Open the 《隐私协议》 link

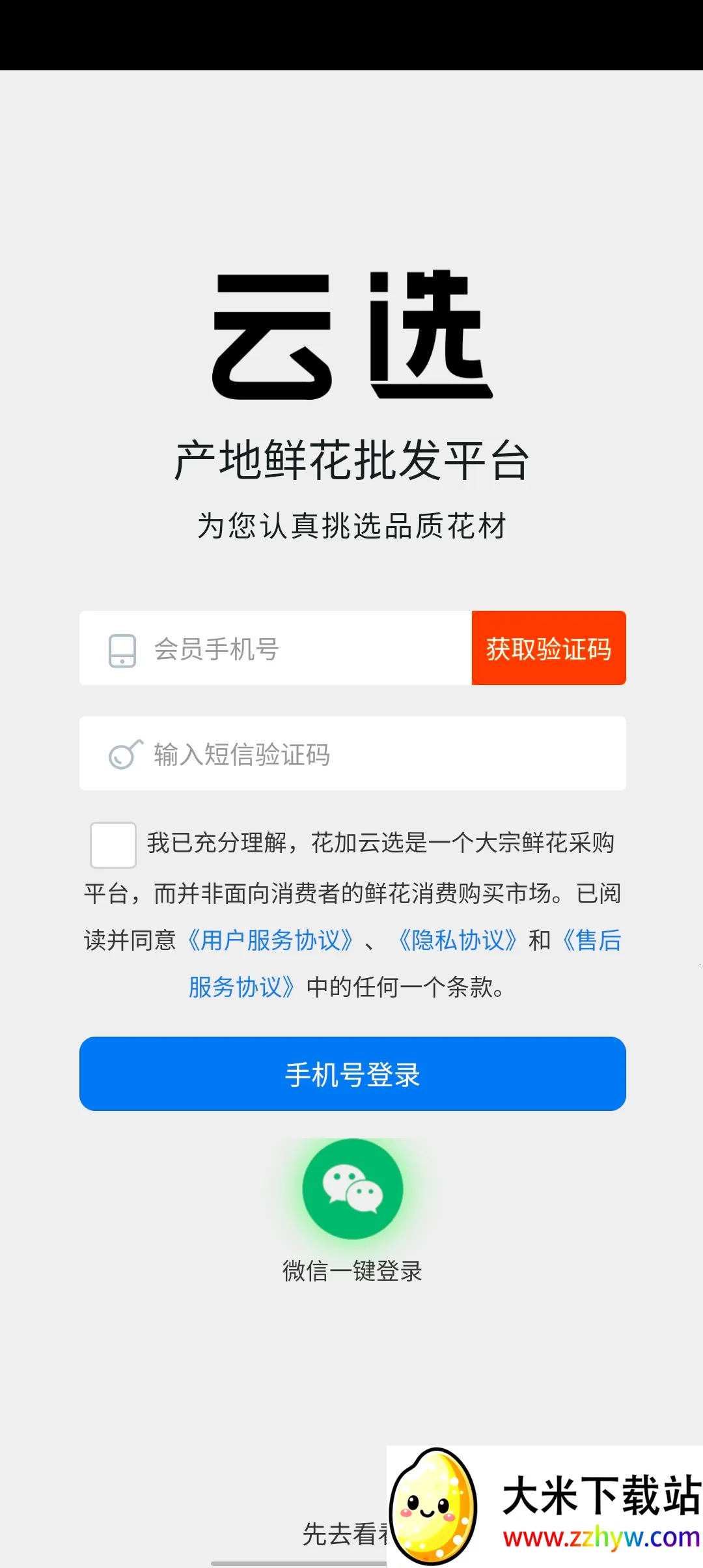click(x=458, y=940)
